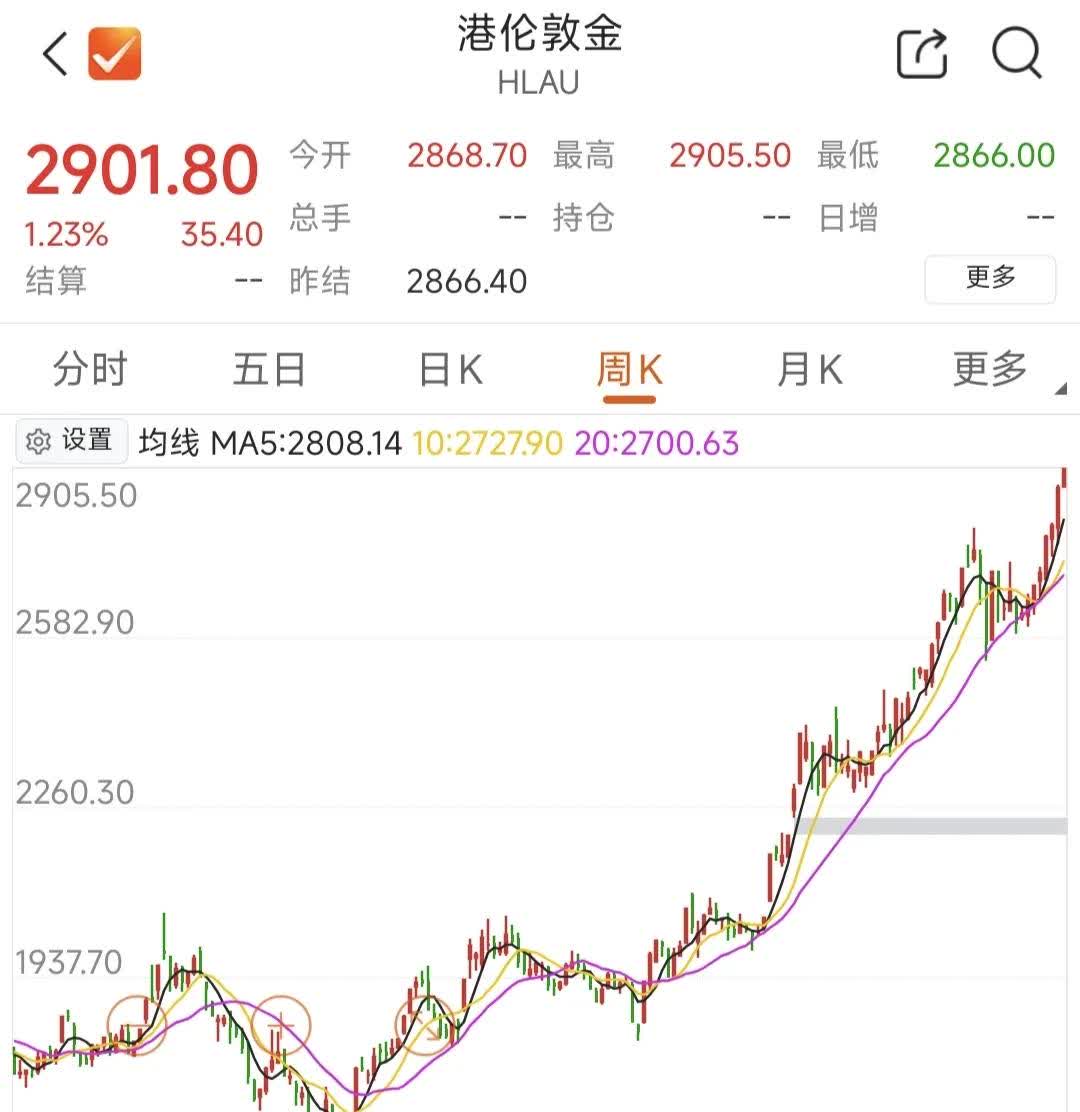Image resolution: width=1080 pixels, height=1112 pixels.
Task: Tap the search magnifier icon
Action: click(1017, 53)
